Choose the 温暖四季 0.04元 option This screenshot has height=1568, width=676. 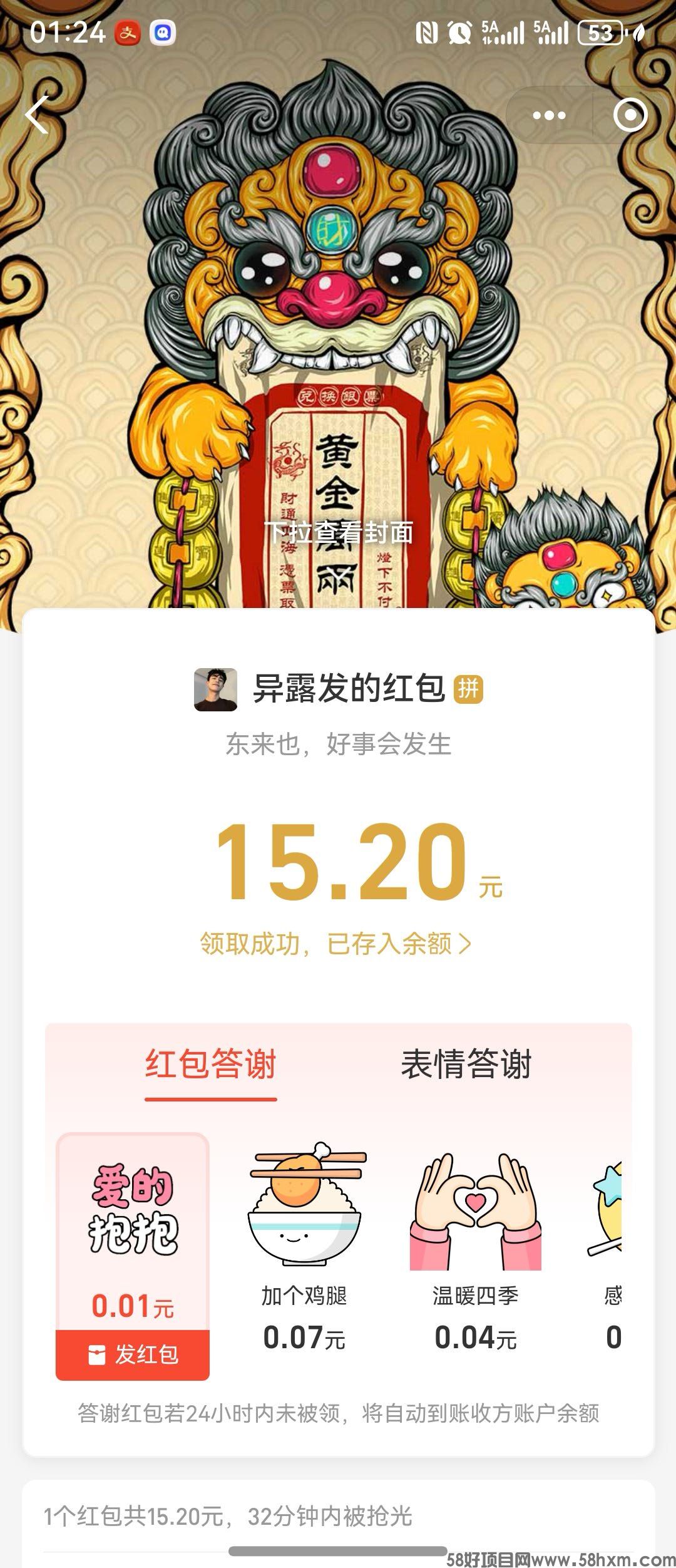click(x=476, y=1246)
